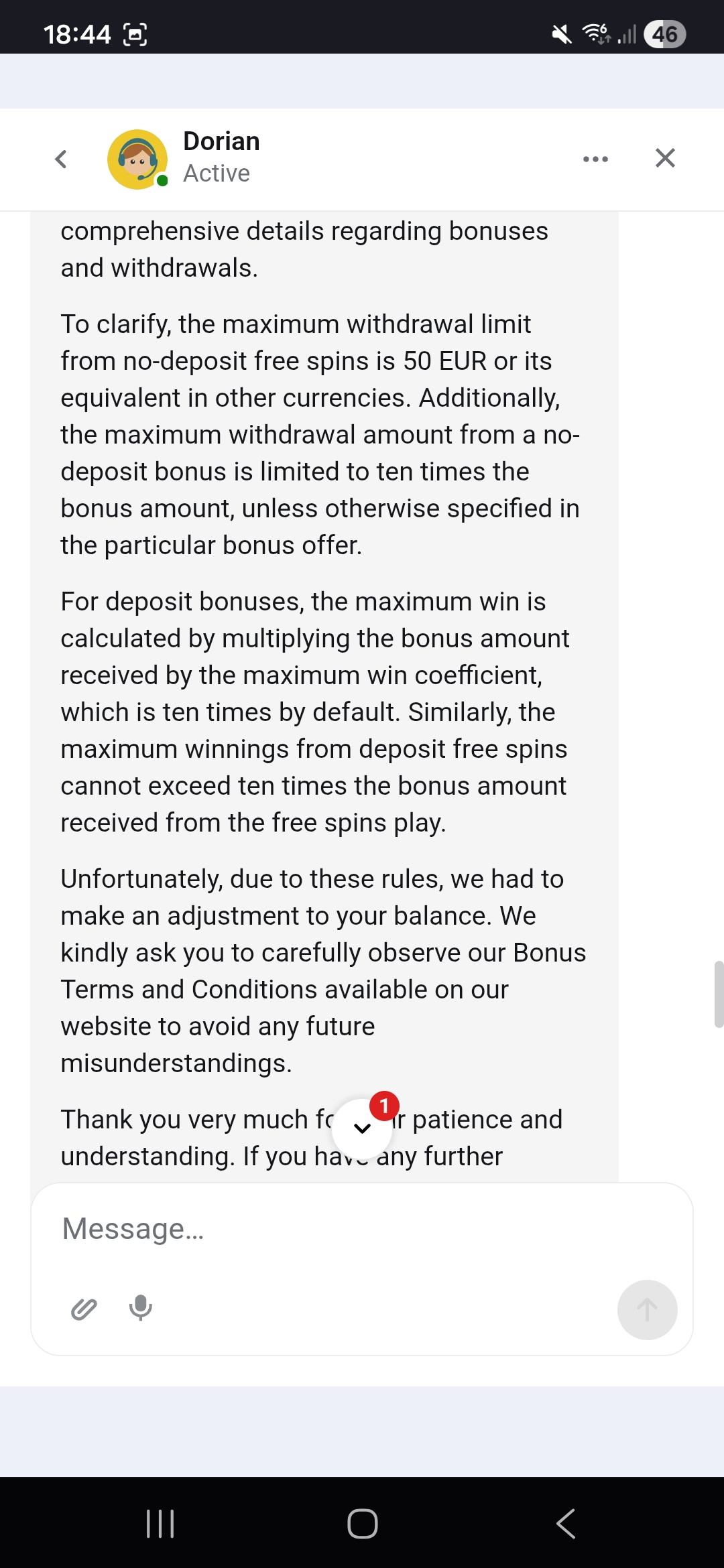Image resolution: width=724 pixels, height=1568 pixels.
Task: Go back from Dorian's chat
Action: [x=61, y=159]
